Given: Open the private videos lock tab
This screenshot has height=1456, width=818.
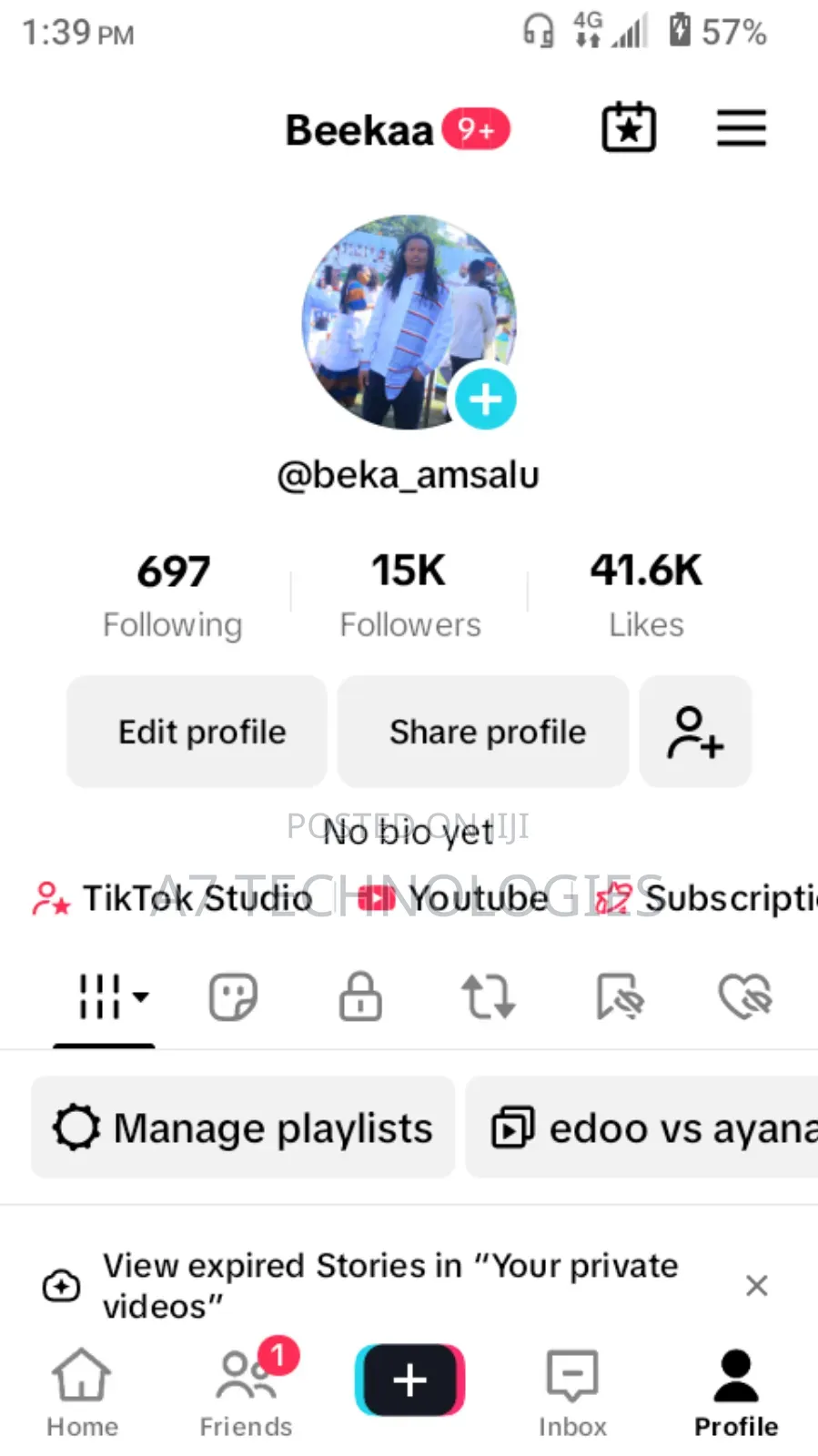Looking at the screenshot, I should click(359, 996).
